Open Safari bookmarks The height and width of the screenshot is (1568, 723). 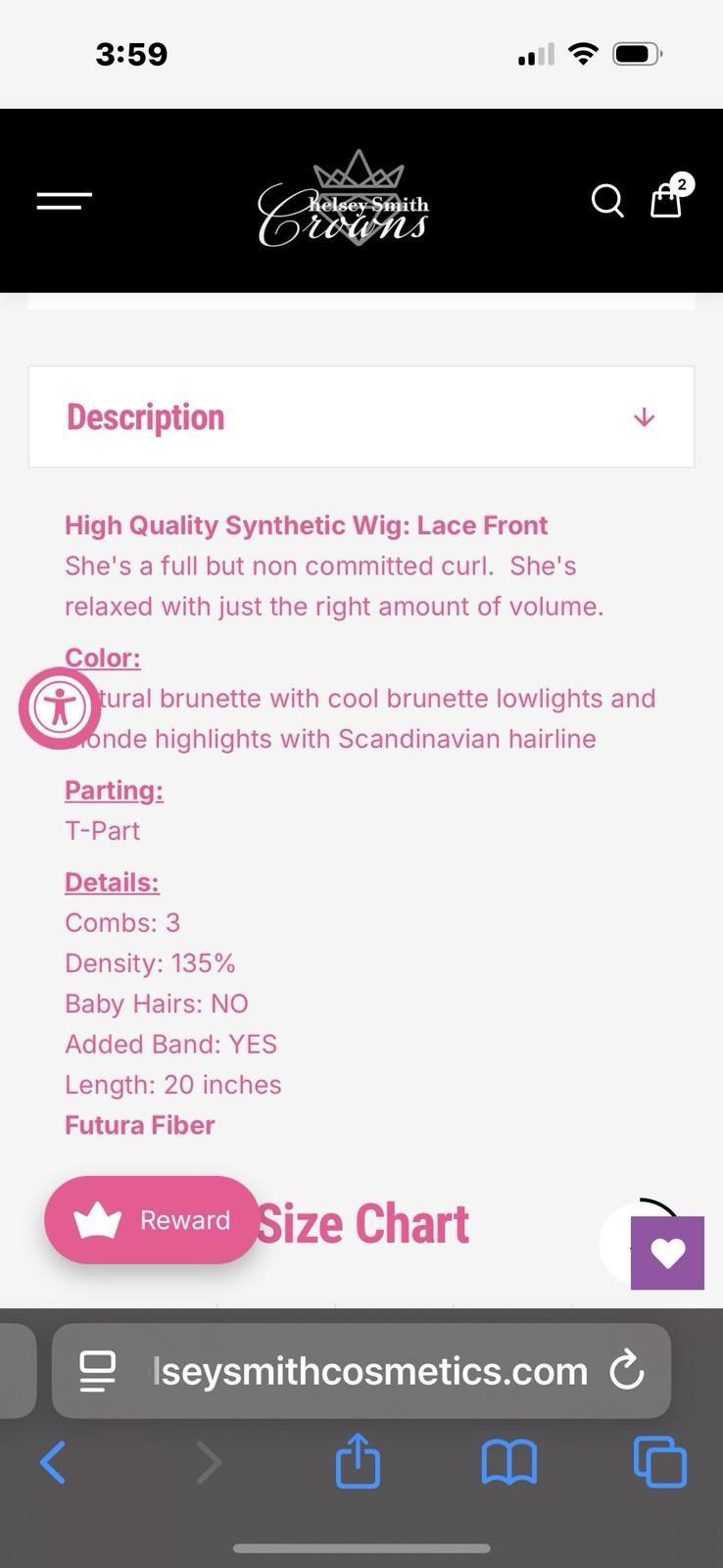point(509,1463)
